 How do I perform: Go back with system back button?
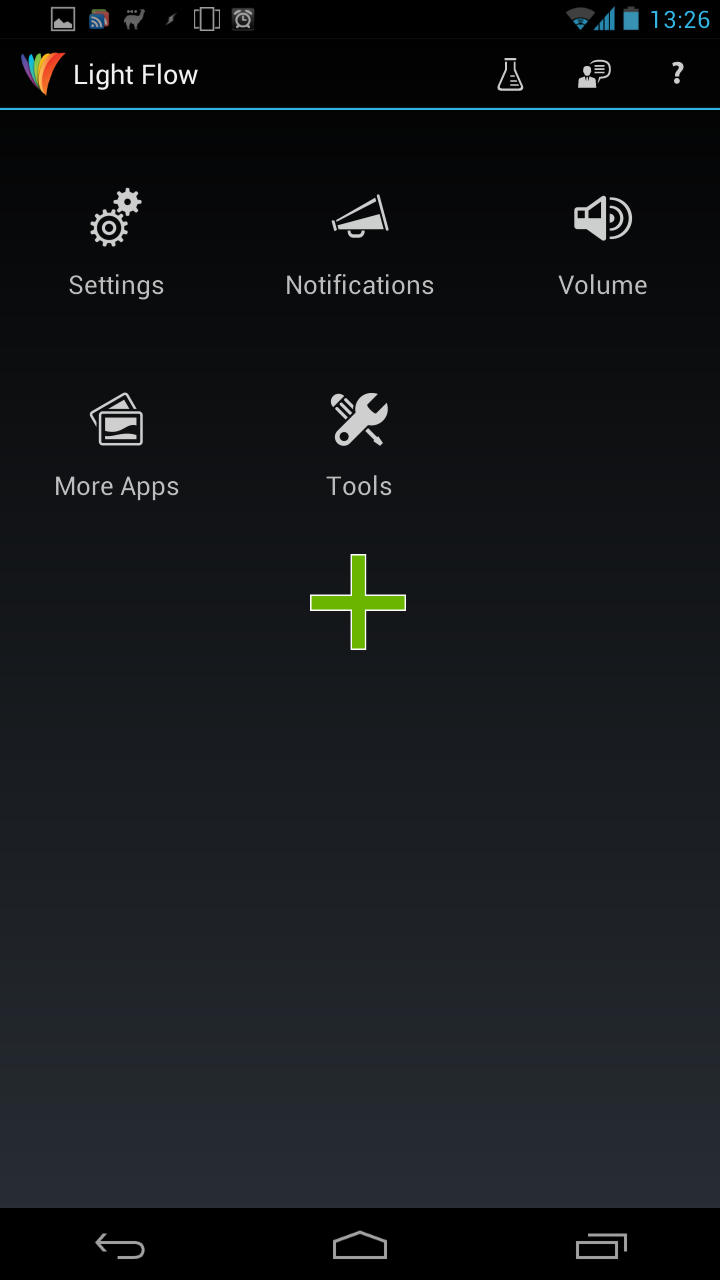(120, 1245)
